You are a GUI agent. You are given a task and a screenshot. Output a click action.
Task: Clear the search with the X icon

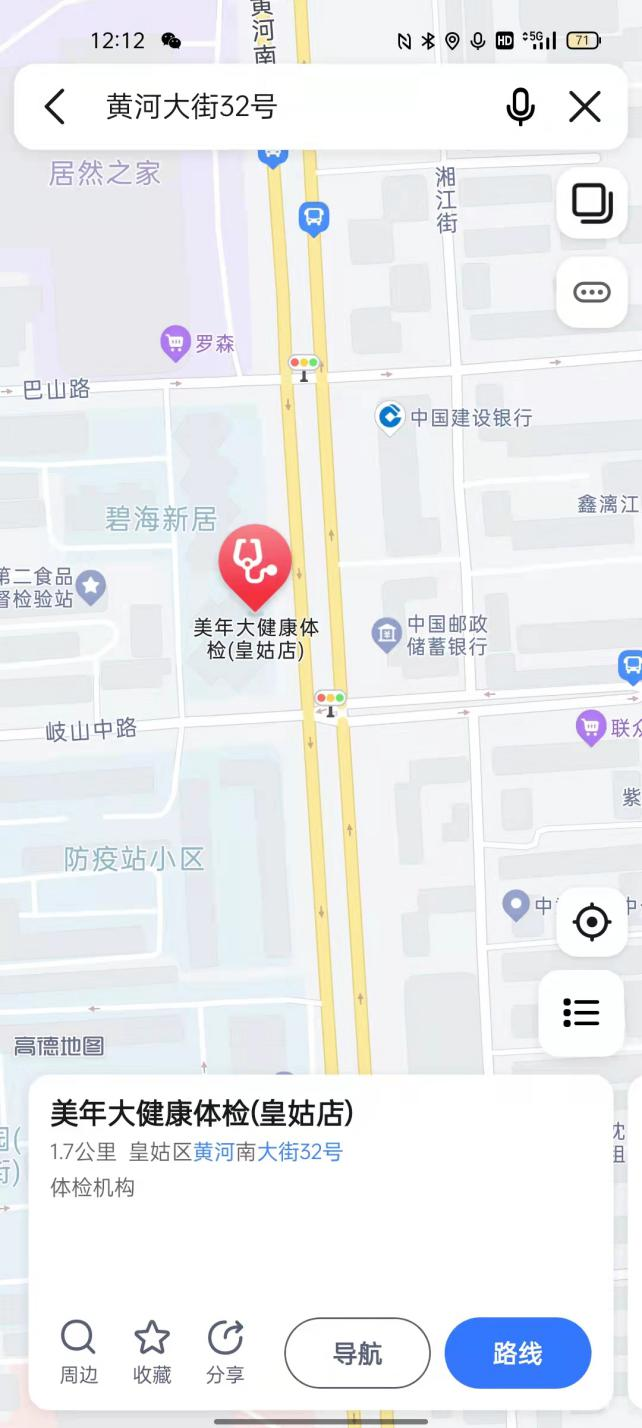click(x=585, y=107)
